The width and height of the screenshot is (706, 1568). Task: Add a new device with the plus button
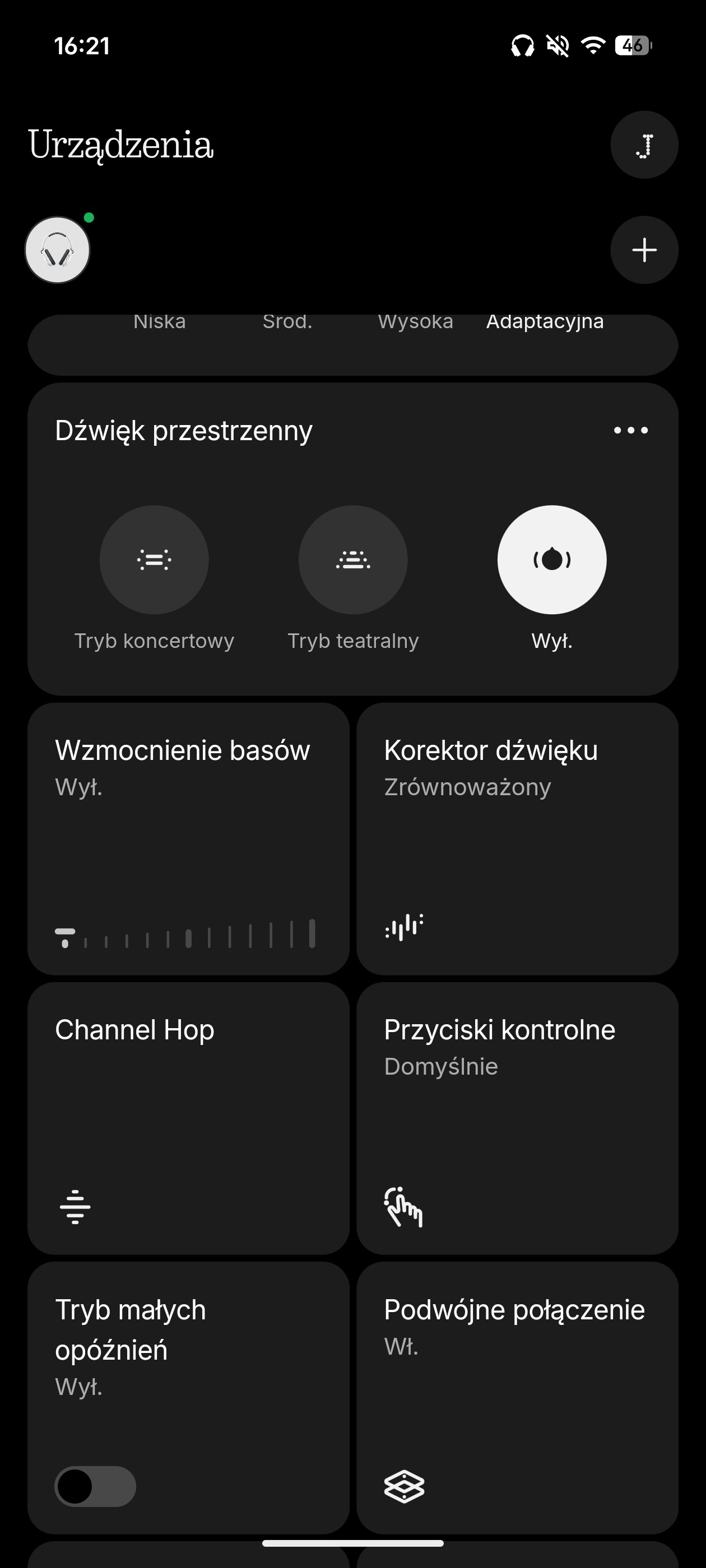[644, 250]
